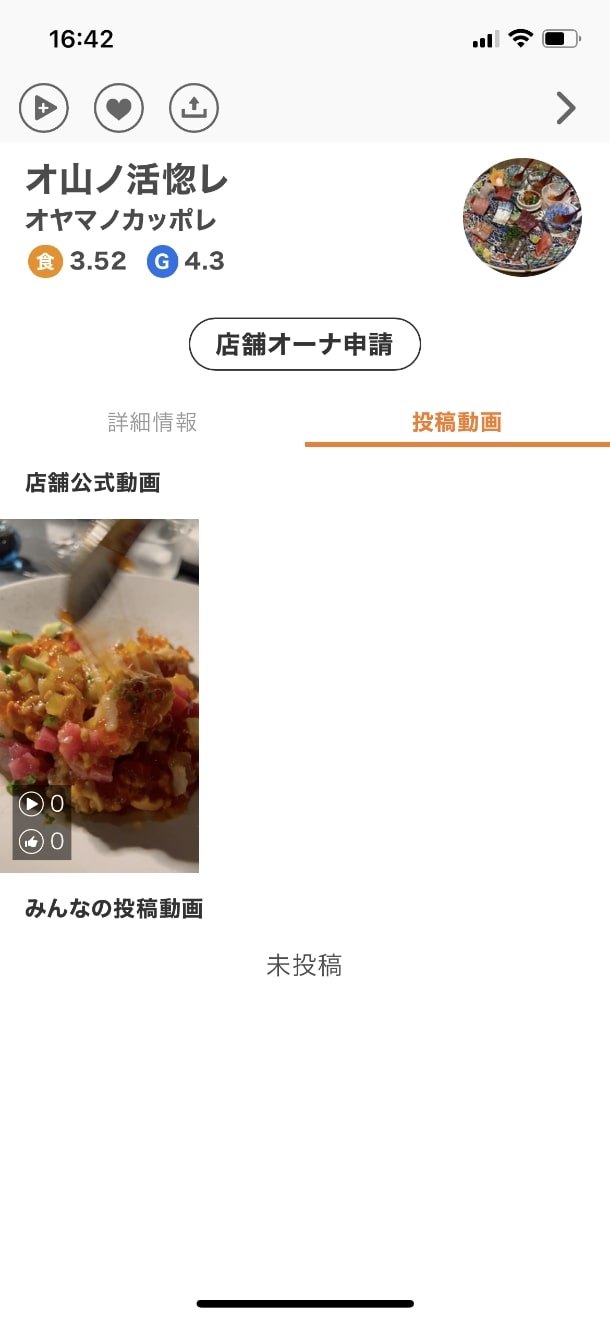Switch to the 詳細情報 tab
The width and height of the screenshot is (610, 1321).
(x=153, y=422)
